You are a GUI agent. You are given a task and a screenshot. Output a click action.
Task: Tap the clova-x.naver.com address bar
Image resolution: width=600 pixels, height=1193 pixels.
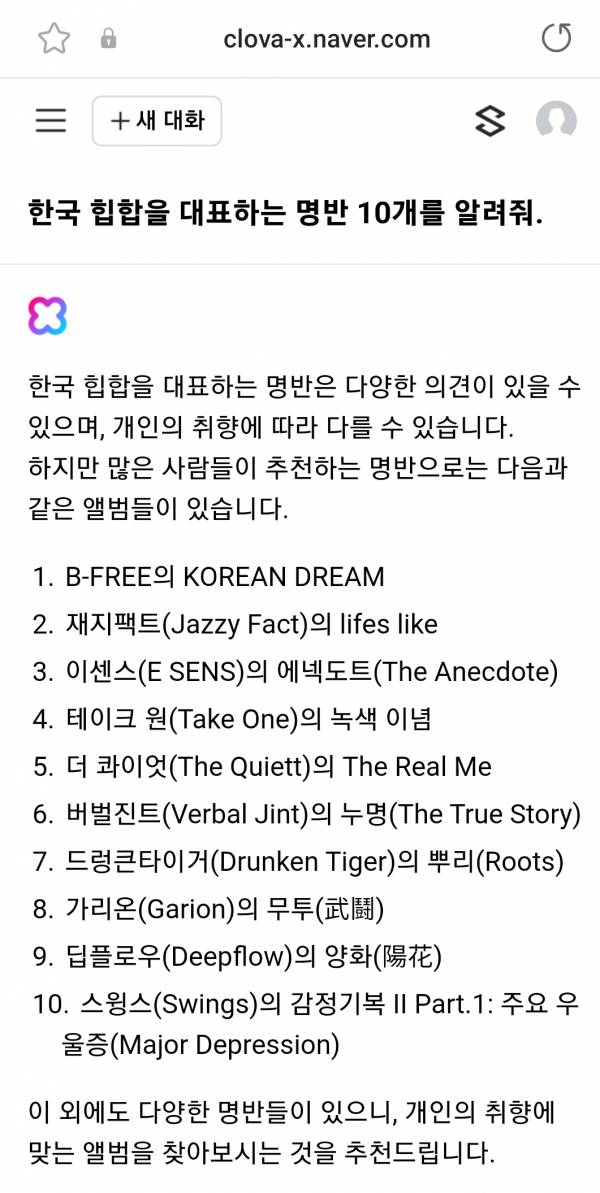[x=326, y=39]
